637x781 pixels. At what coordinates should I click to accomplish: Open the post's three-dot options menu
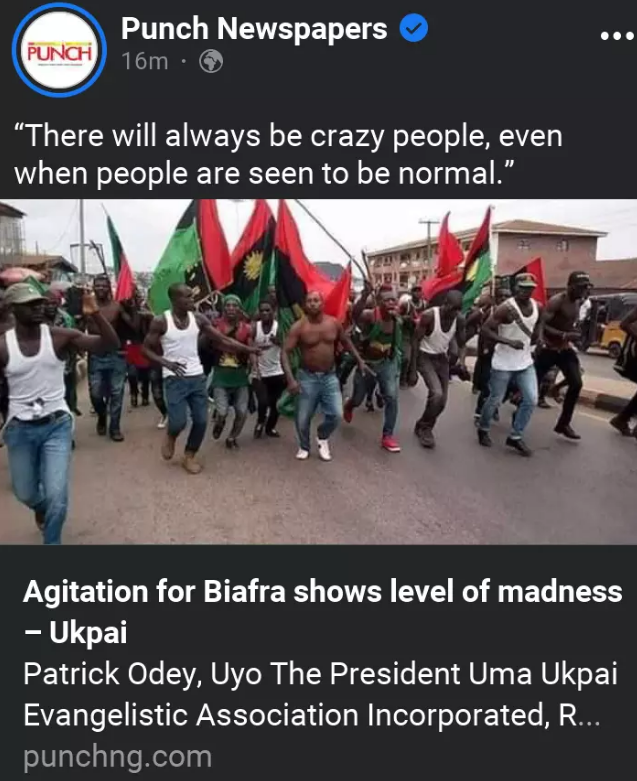pos(616,35)
